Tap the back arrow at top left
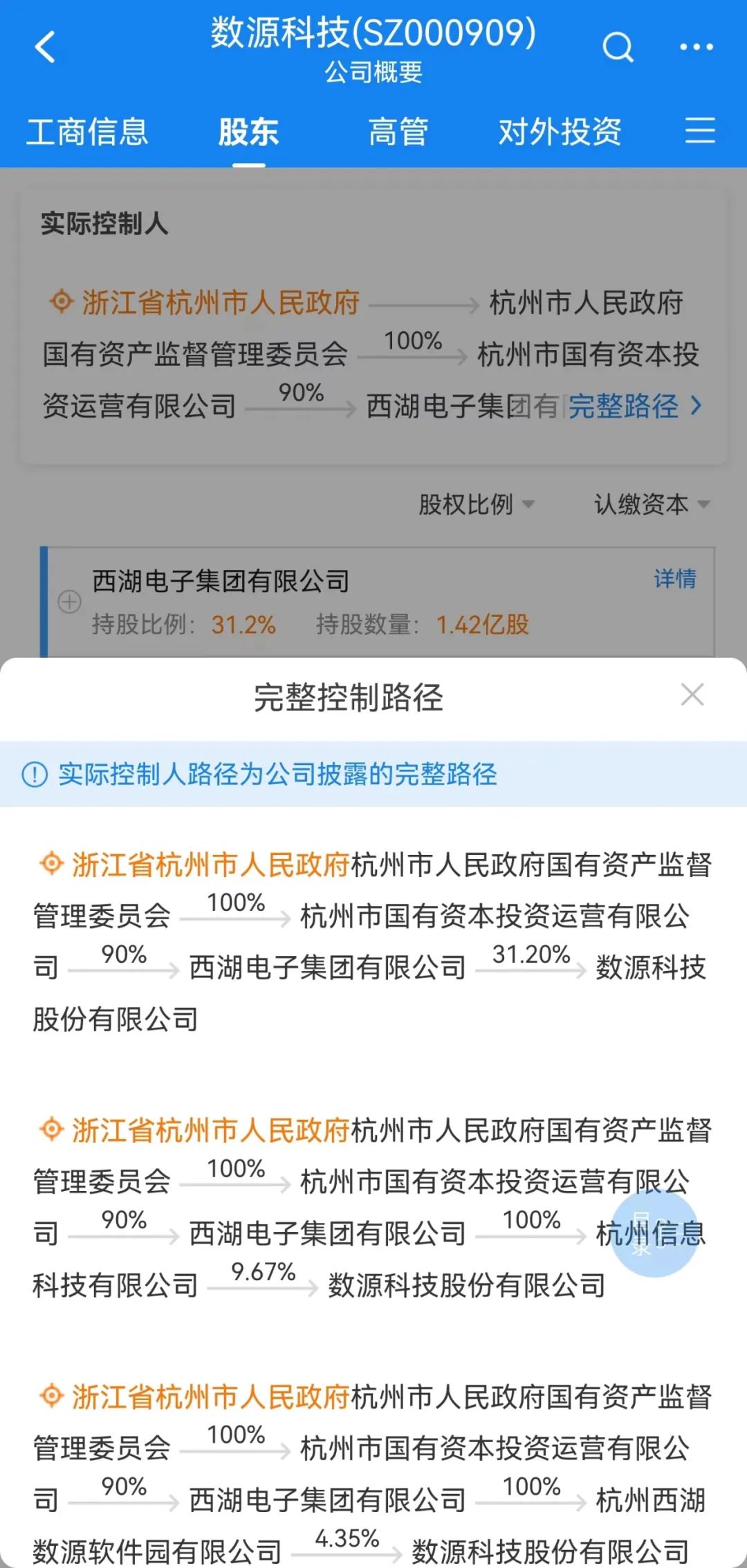This screenshot has height=1568, width=747. tap(46, 48)
